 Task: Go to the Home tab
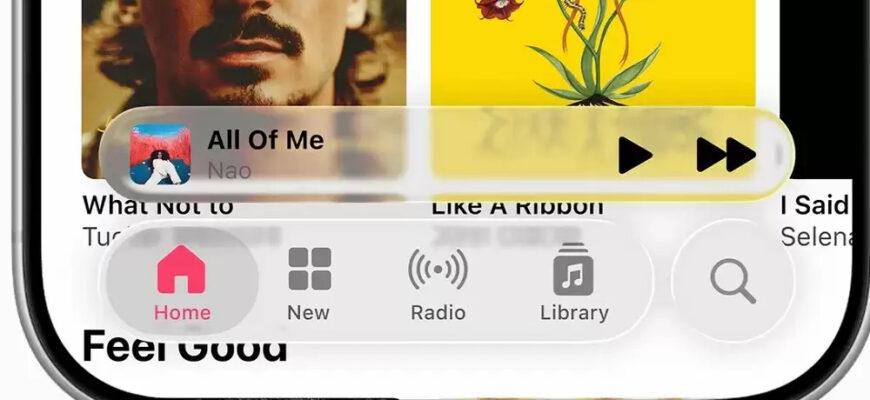[182, 284]
